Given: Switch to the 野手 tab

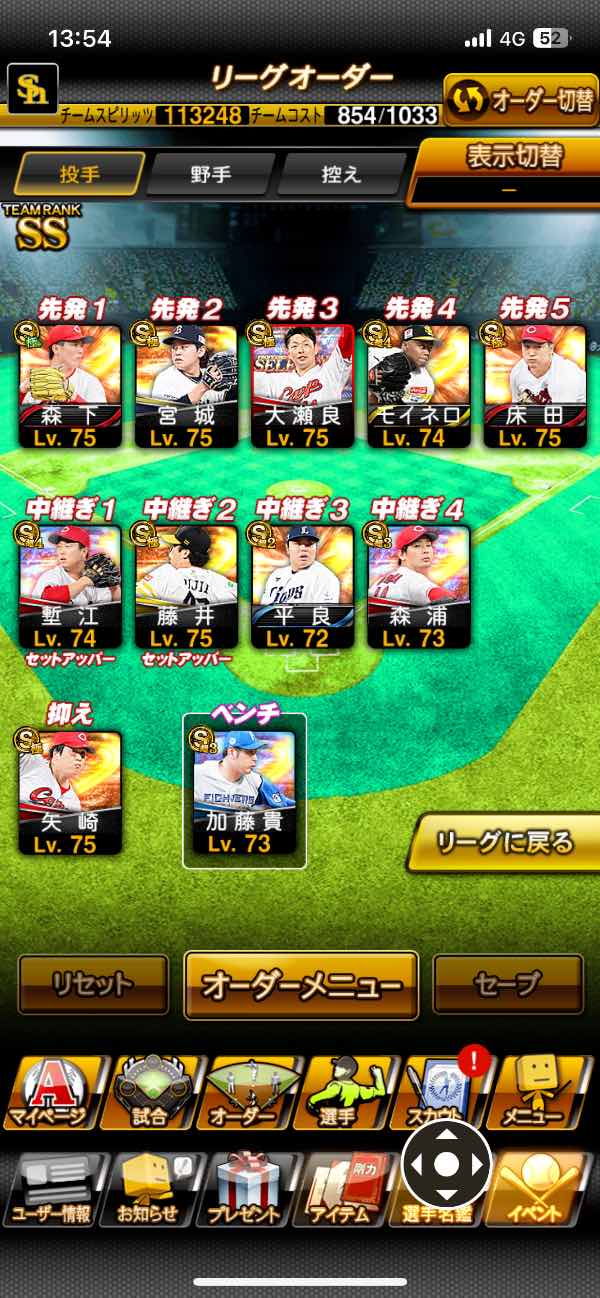Looking at the screenshot, I should click(210, 174).
